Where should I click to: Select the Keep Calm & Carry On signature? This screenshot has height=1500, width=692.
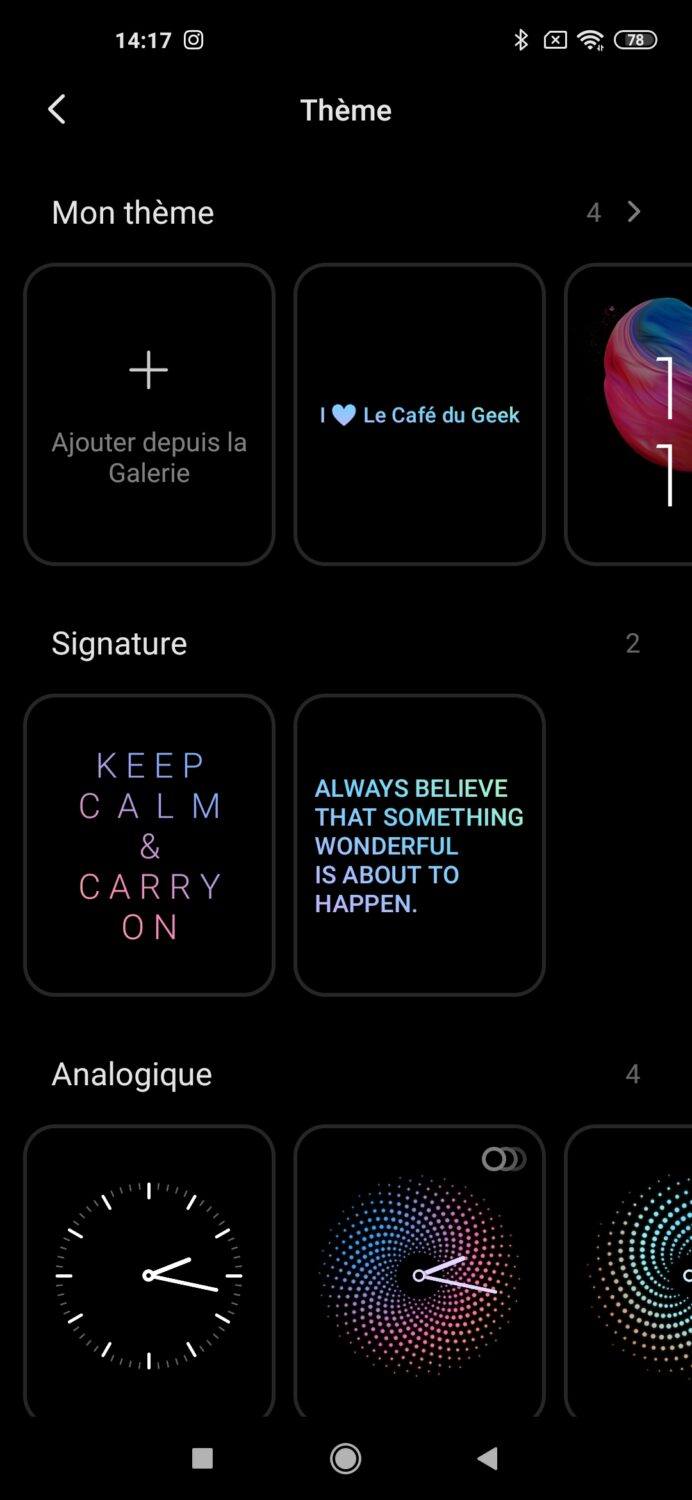coord(149,845)
